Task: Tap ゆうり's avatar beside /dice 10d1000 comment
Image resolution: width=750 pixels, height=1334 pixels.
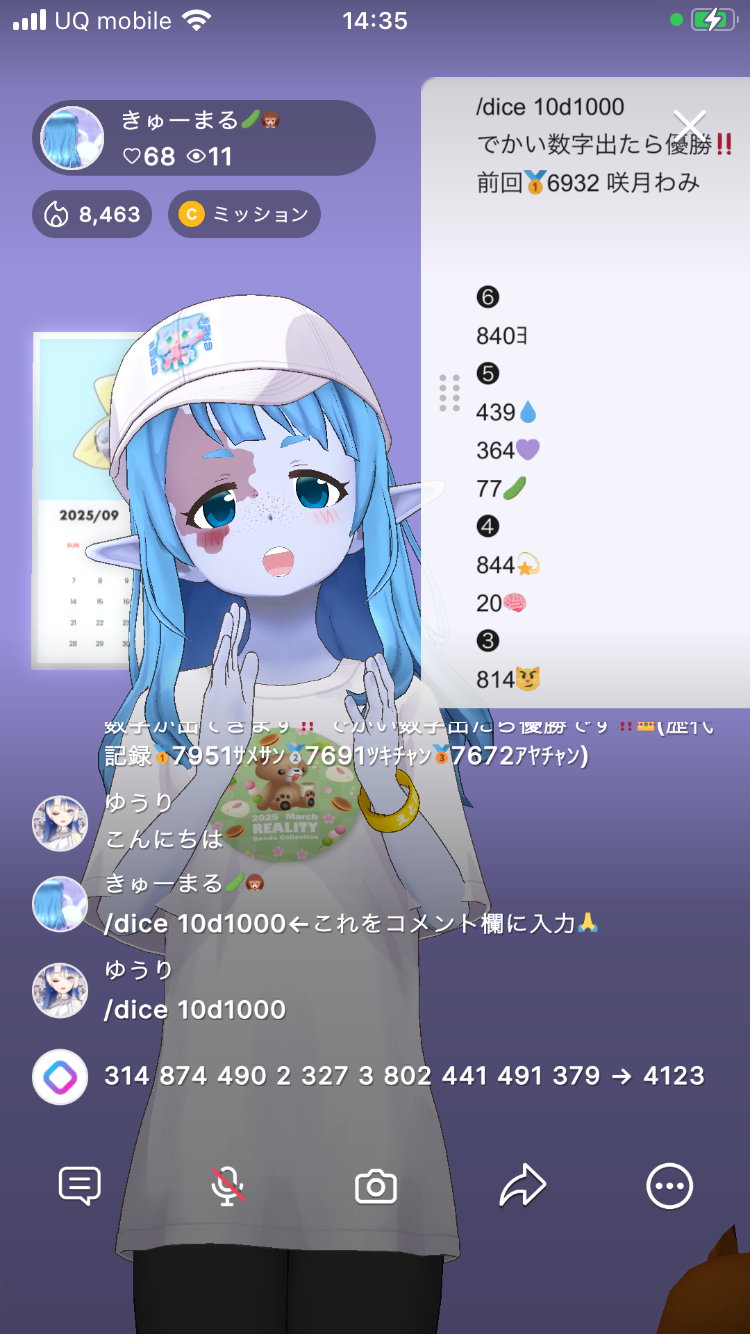Action: [x=60, y=990]
